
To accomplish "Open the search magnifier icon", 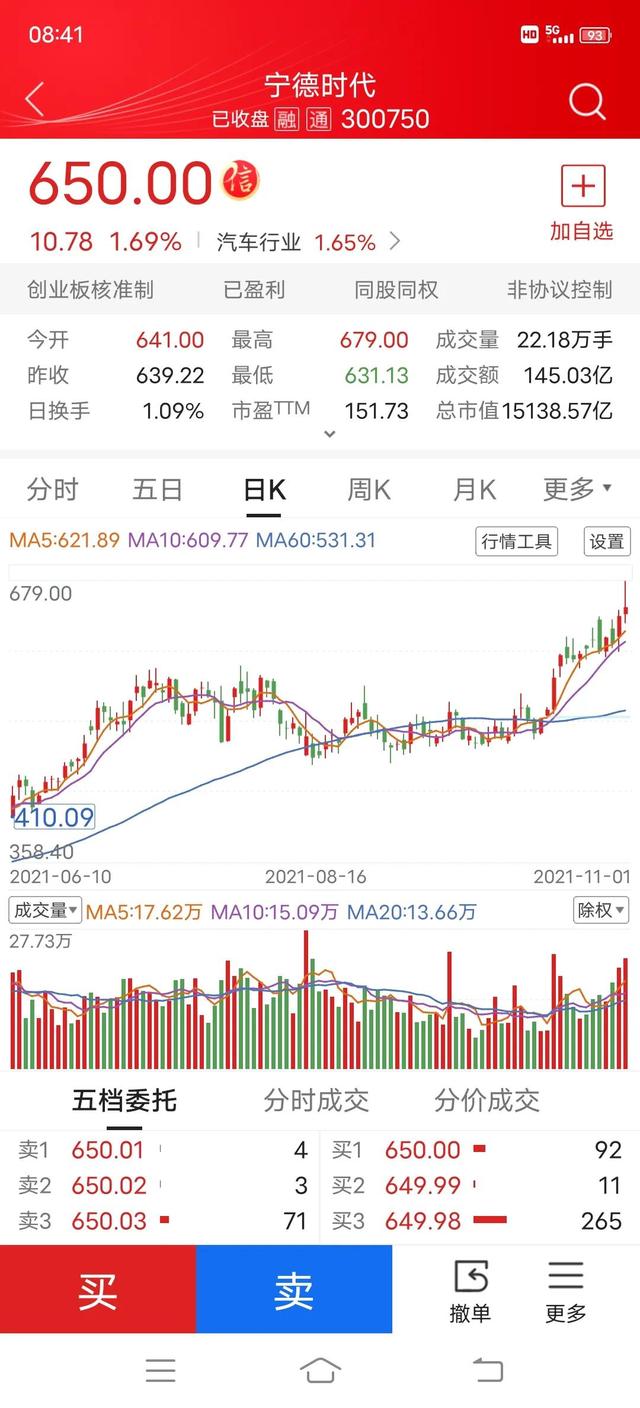I will [587, 101].
